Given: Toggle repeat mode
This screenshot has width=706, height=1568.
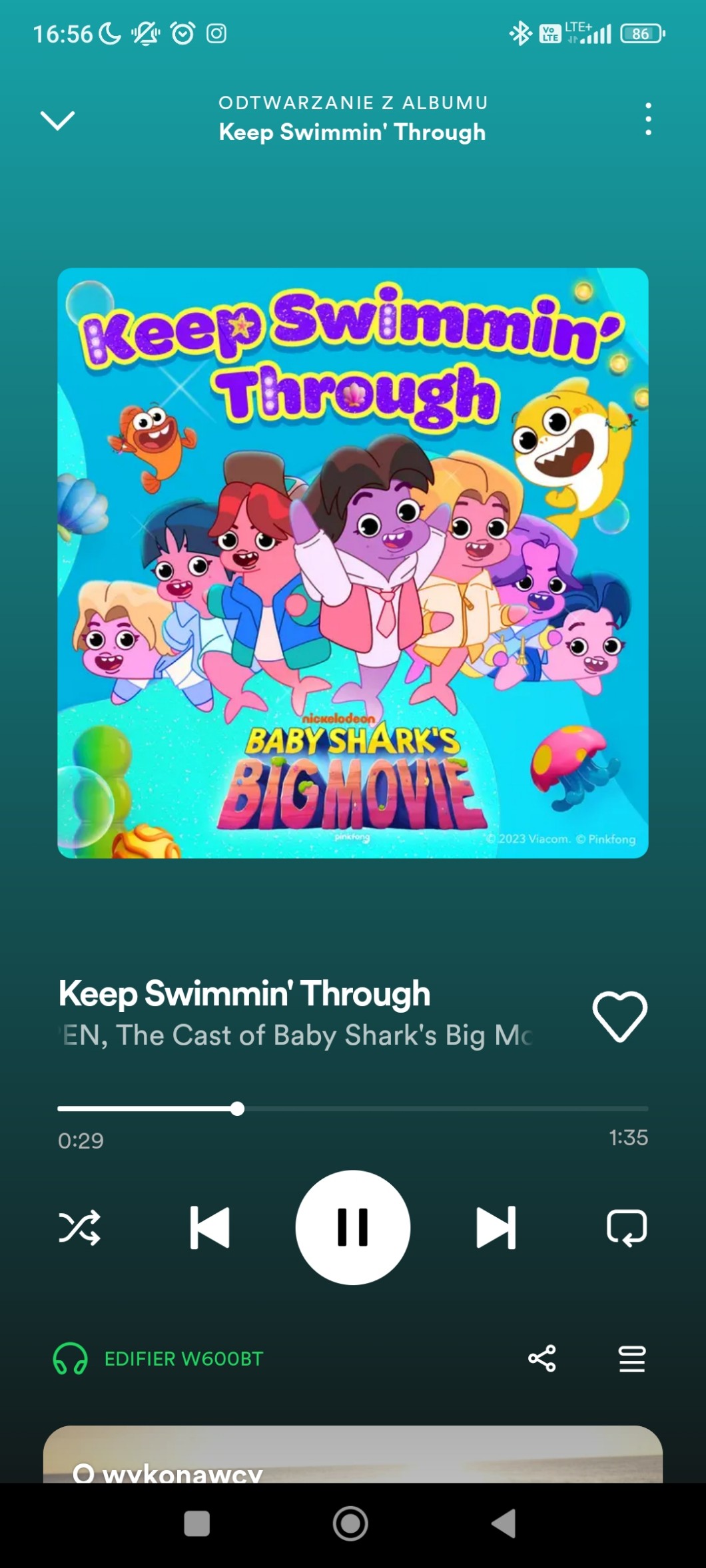Looking at the screenshot, I should pos(627,1227).
